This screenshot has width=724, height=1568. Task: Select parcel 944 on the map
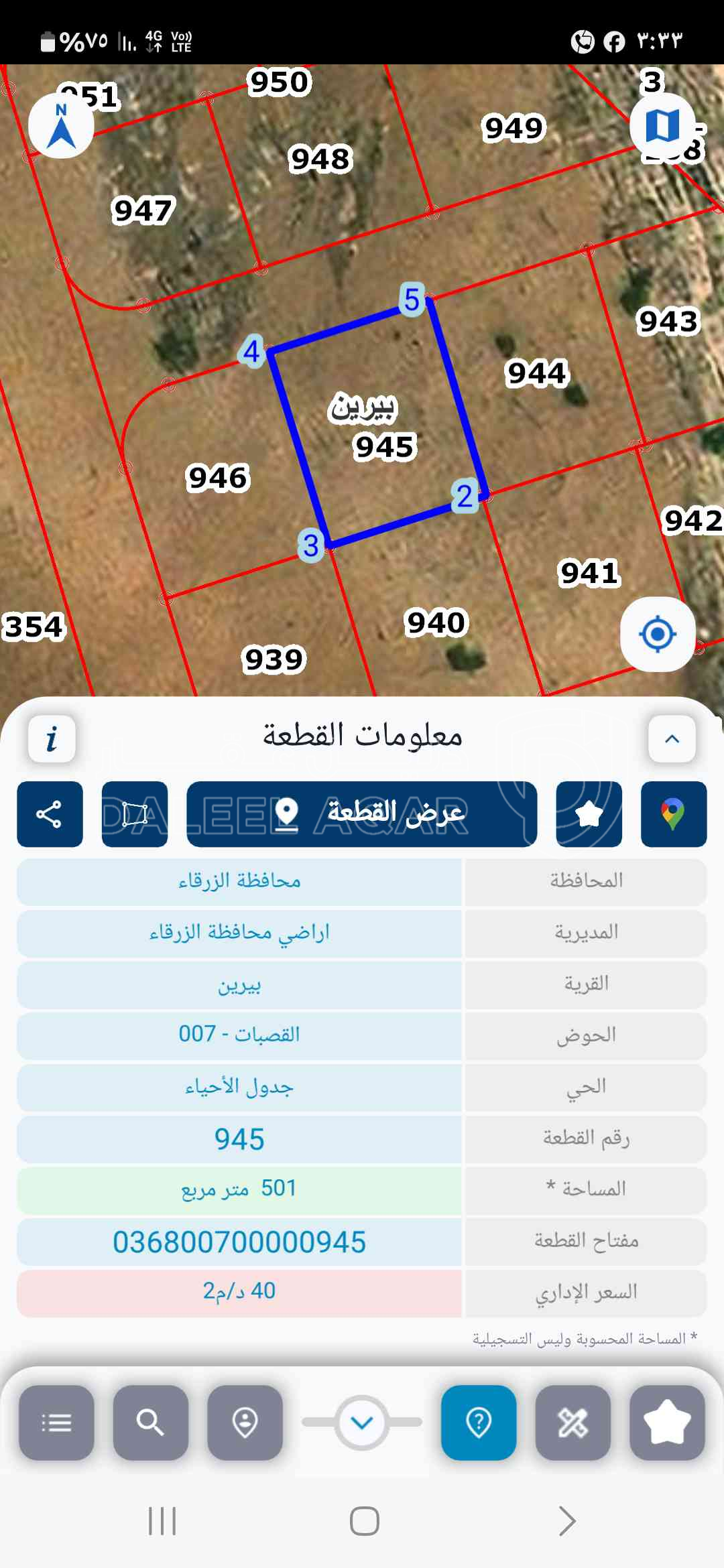536,373
